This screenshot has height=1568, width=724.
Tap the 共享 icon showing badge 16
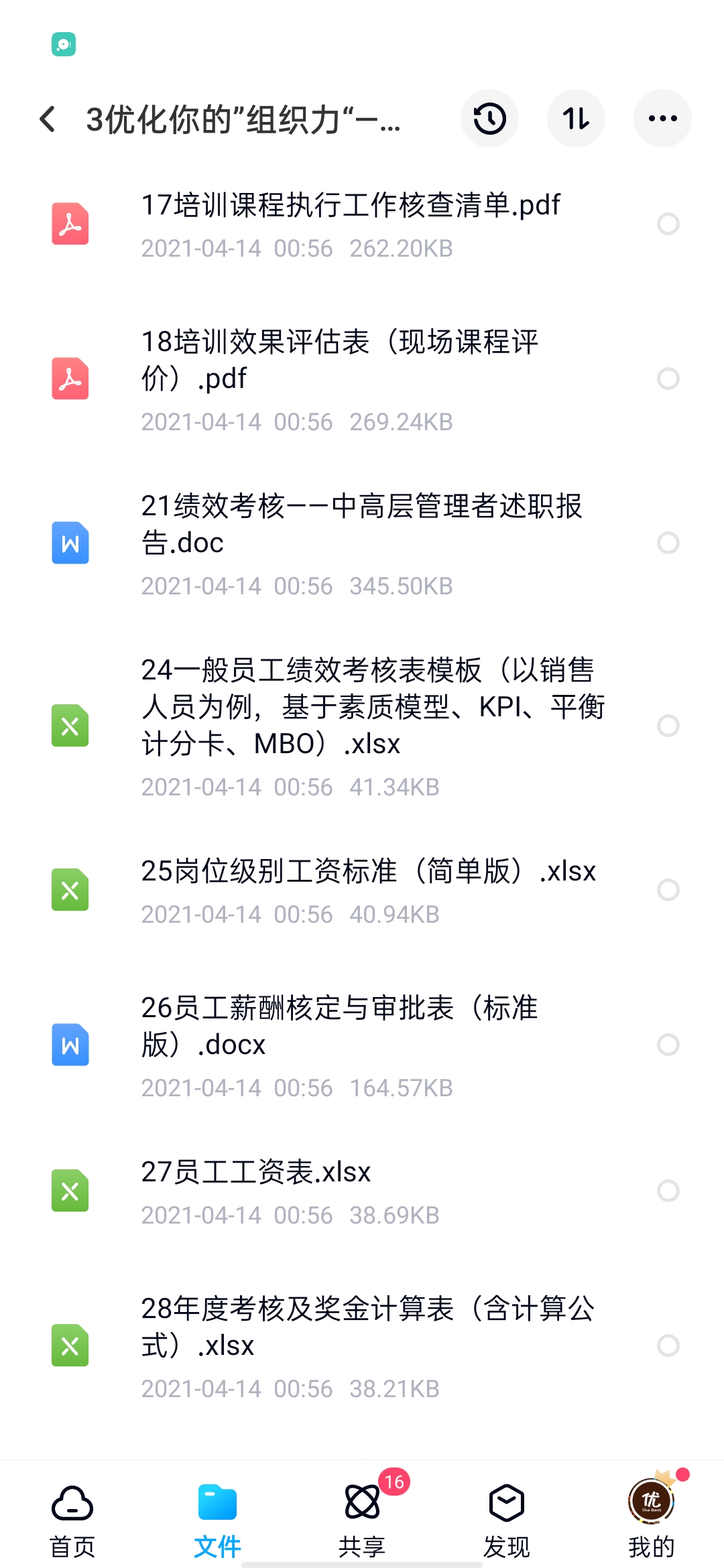(x=362, y=1503)
